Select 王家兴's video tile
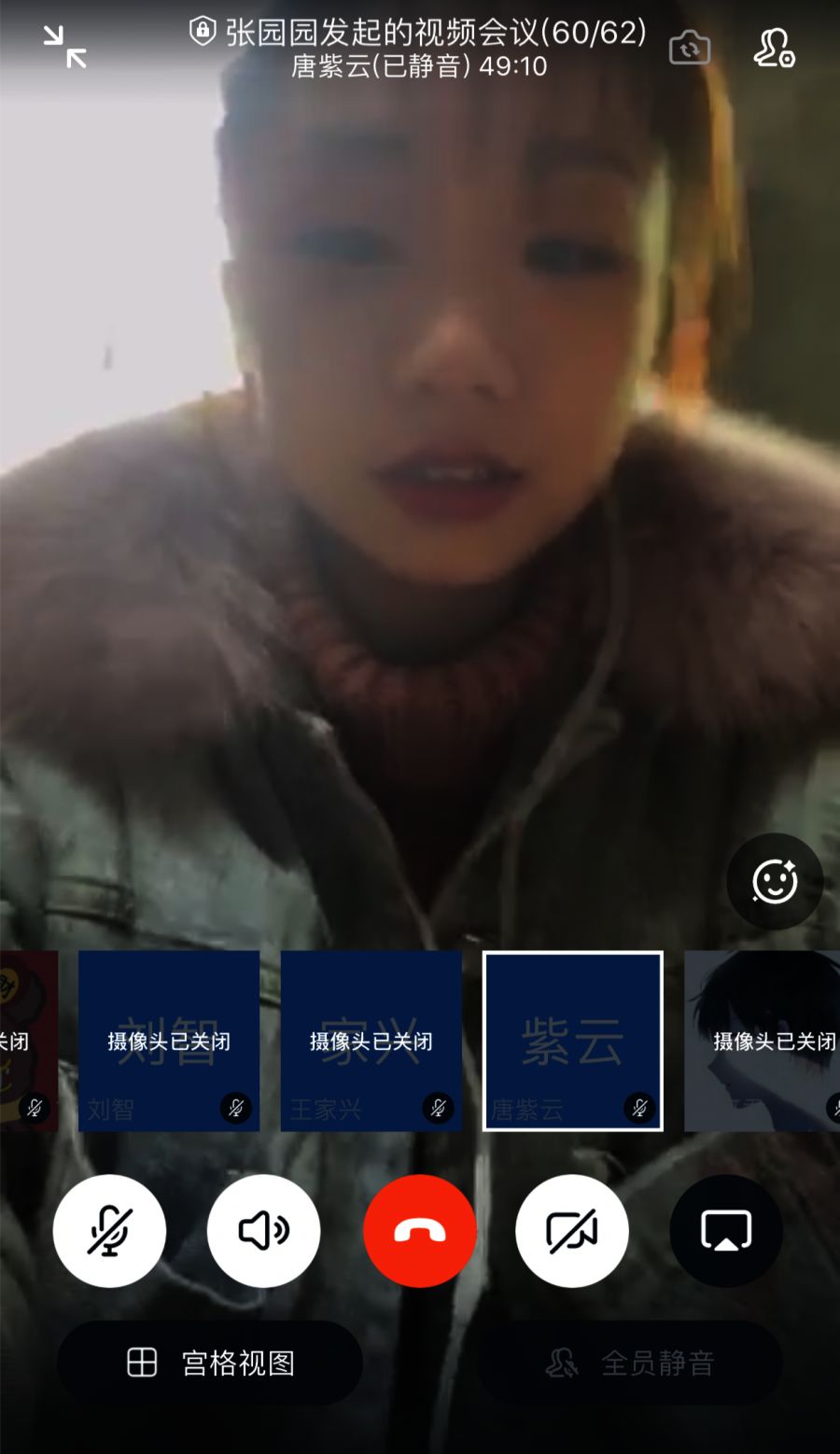Screen dimensions: 840x1454 pyautogui.click(x=371, y=1041)
